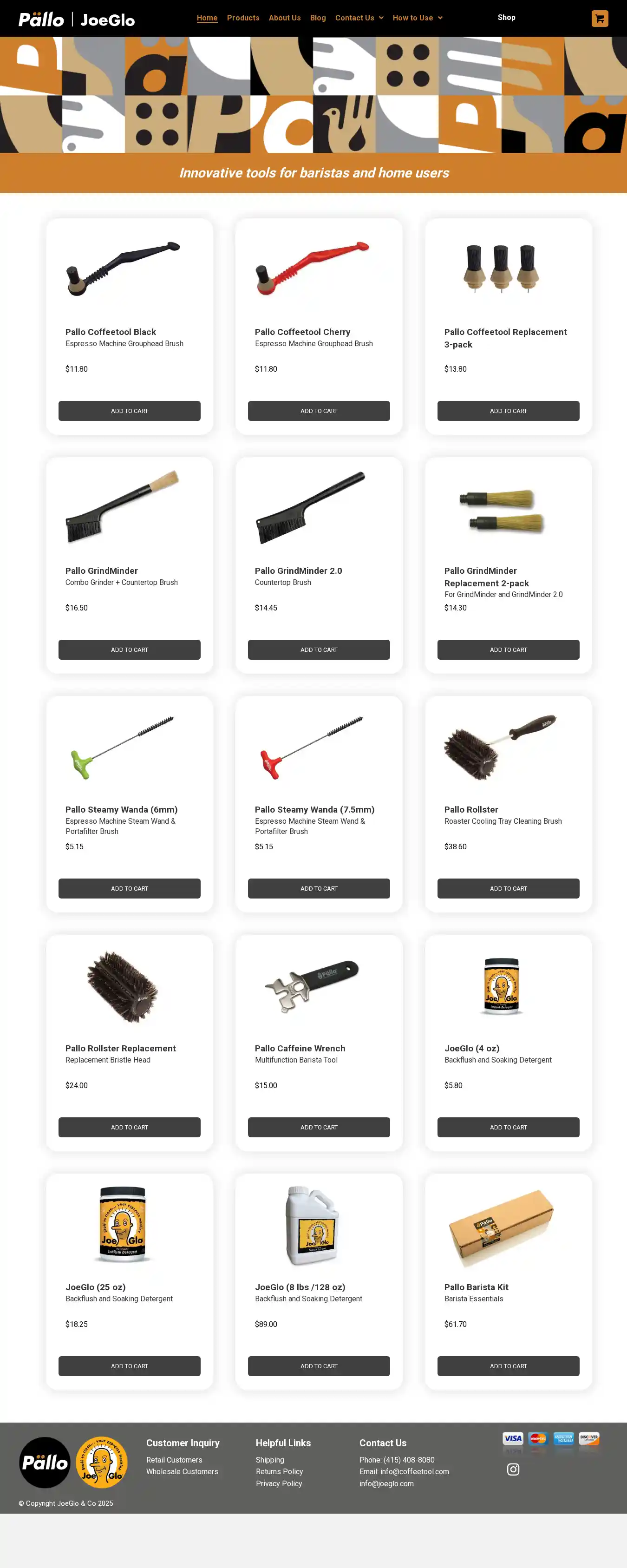Add Pallo Rollster to cart
This screenshot has width=627, height=1568.
coord(508,888)
